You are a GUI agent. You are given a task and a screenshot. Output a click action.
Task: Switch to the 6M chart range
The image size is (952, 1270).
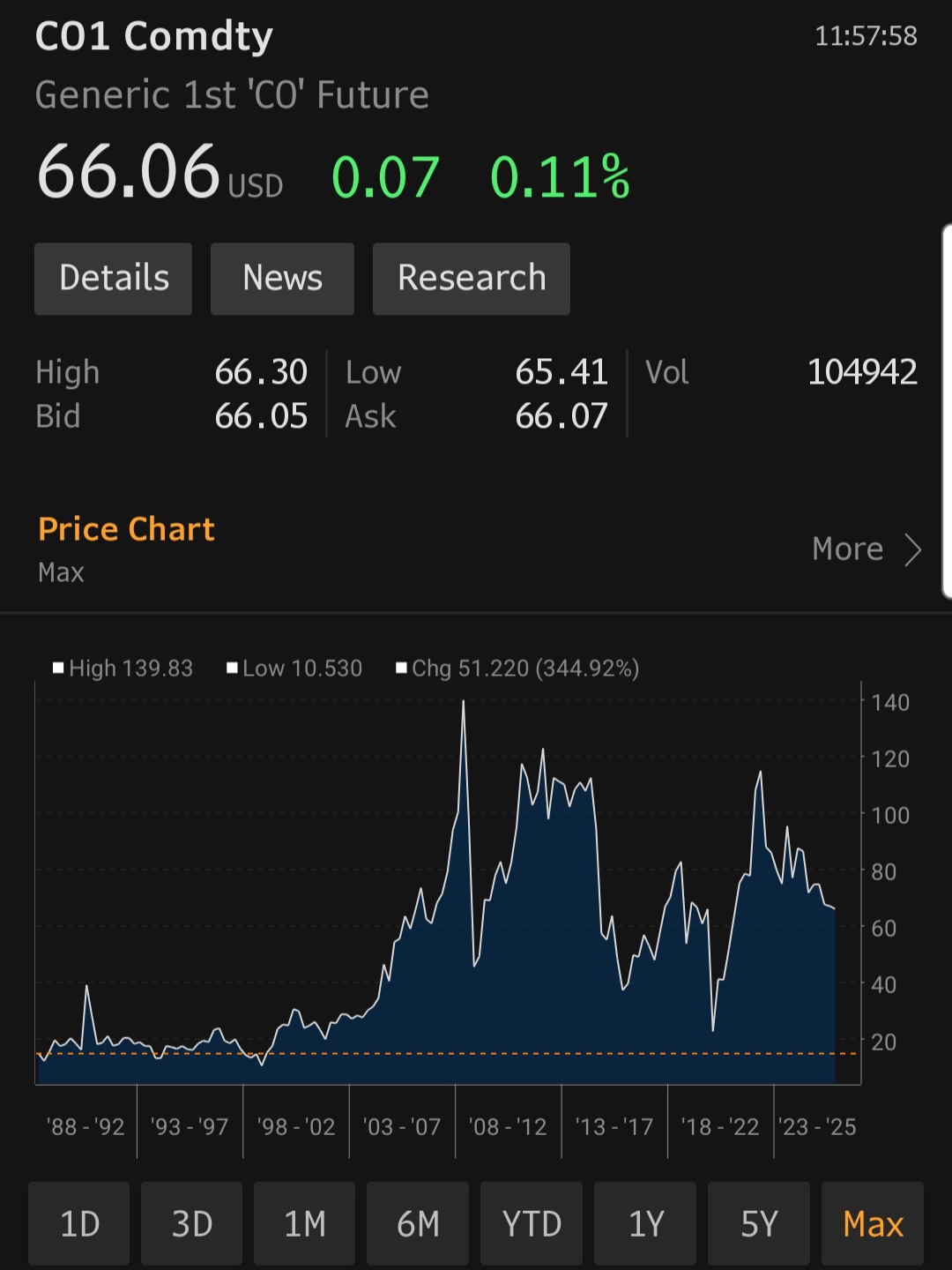coord(418,1224)
